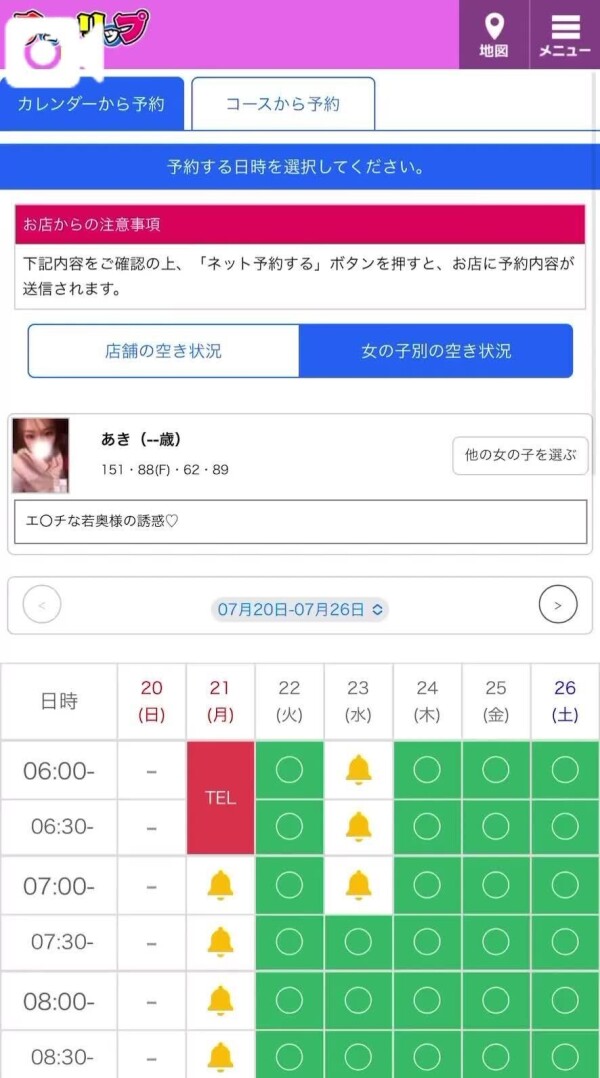Open the メニュー hamburger menu

point(565,34)
